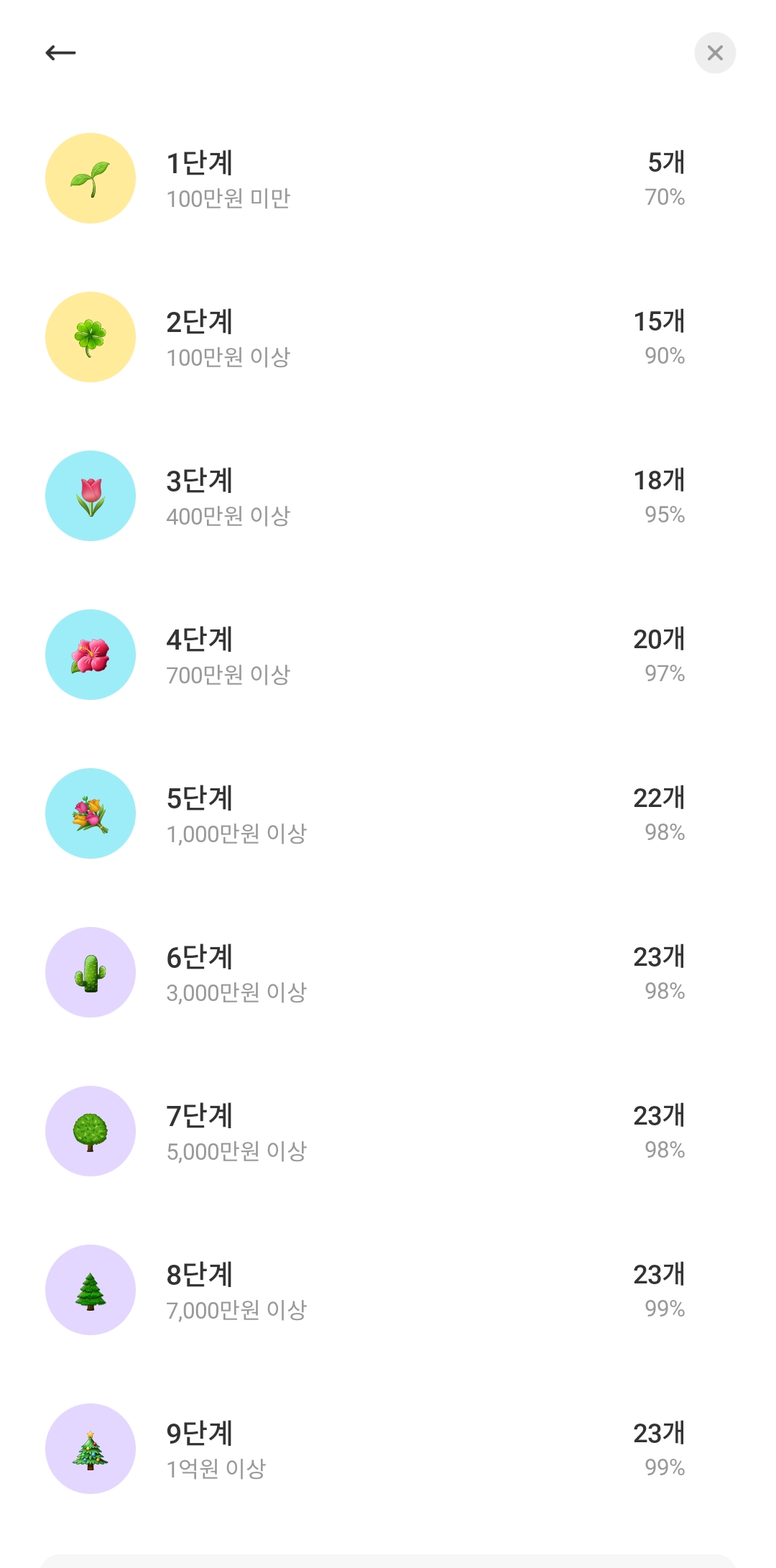Select the 2단계 row, 100만원 이상
The image size is (776, 1568).
pyautogui.click(x=388, y=337)
